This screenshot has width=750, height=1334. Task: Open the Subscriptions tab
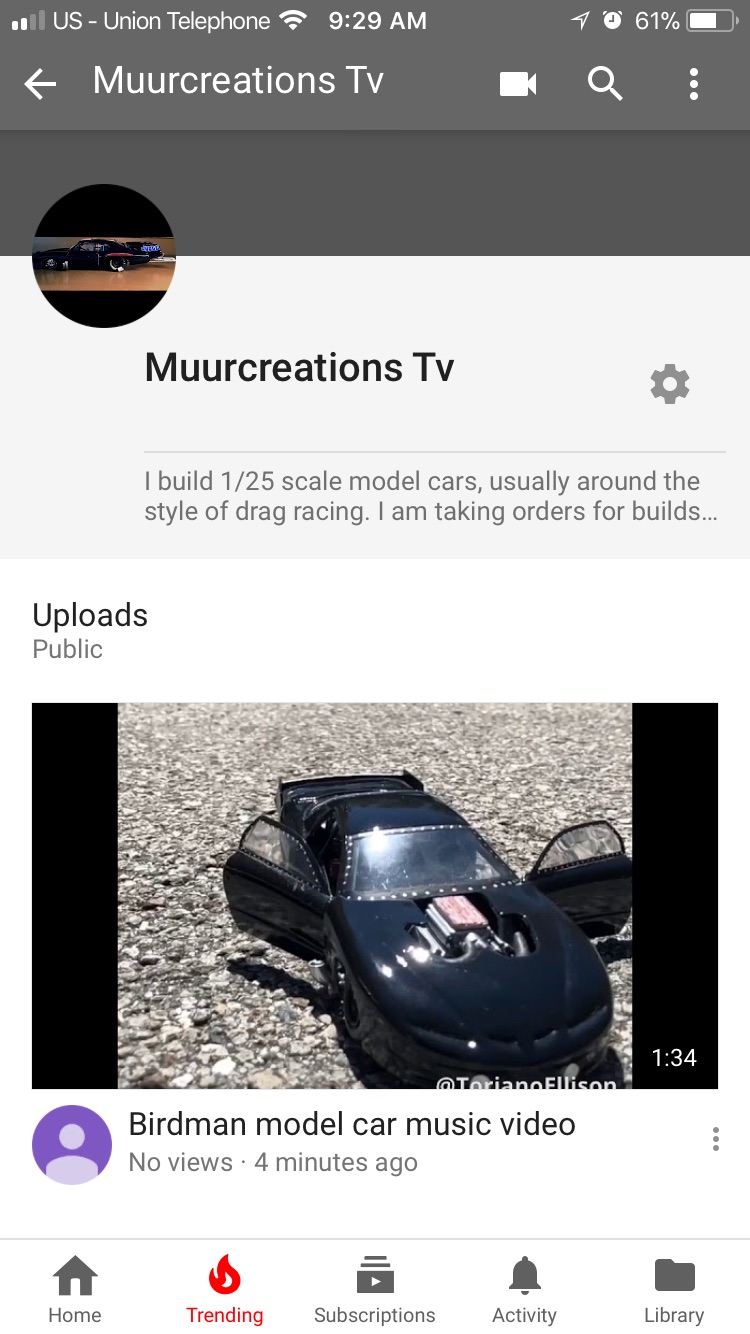click(375, 1290)
